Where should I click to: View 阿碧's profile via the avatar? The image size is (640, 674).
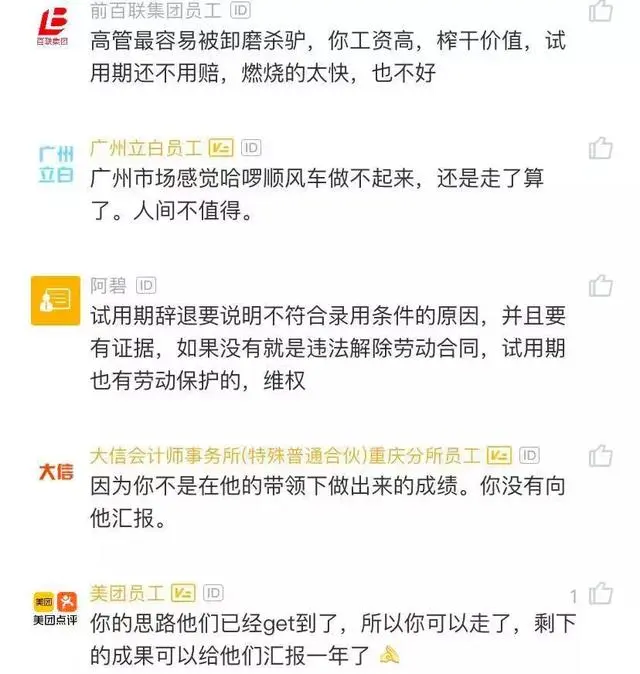(x=56, y=298)
